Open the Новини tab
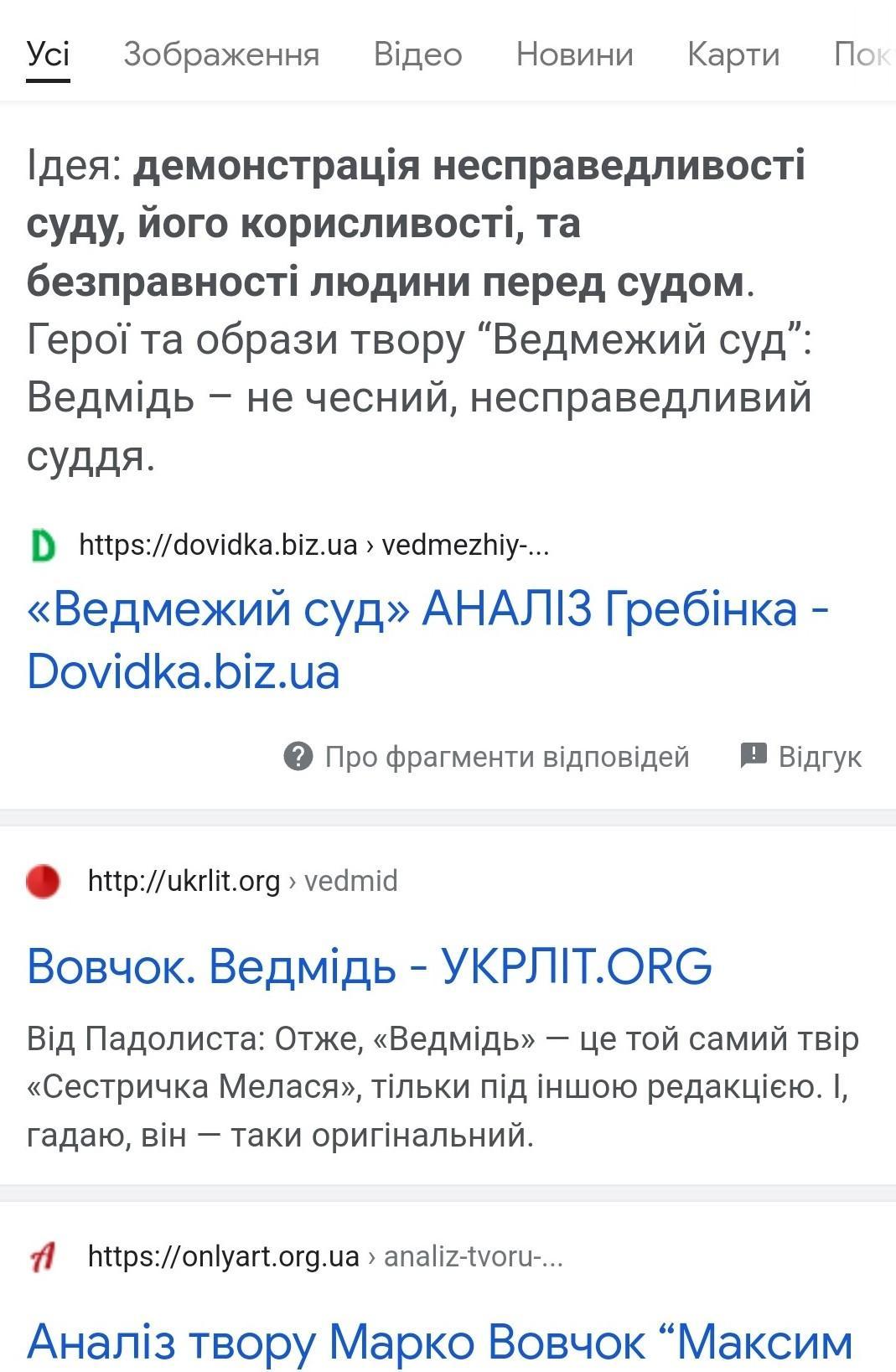Viewport: 896px width, 1372px height. coord(574,54)
